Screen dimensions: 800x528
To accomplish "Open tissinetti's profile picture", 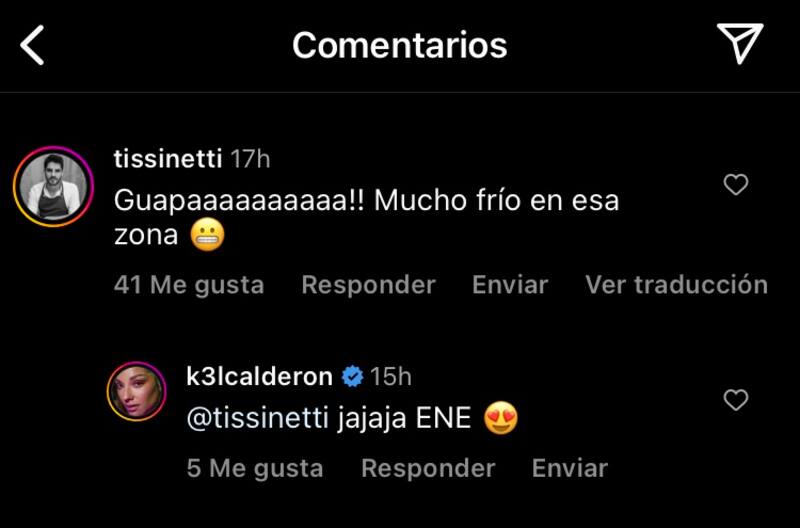I will [53, 186].
